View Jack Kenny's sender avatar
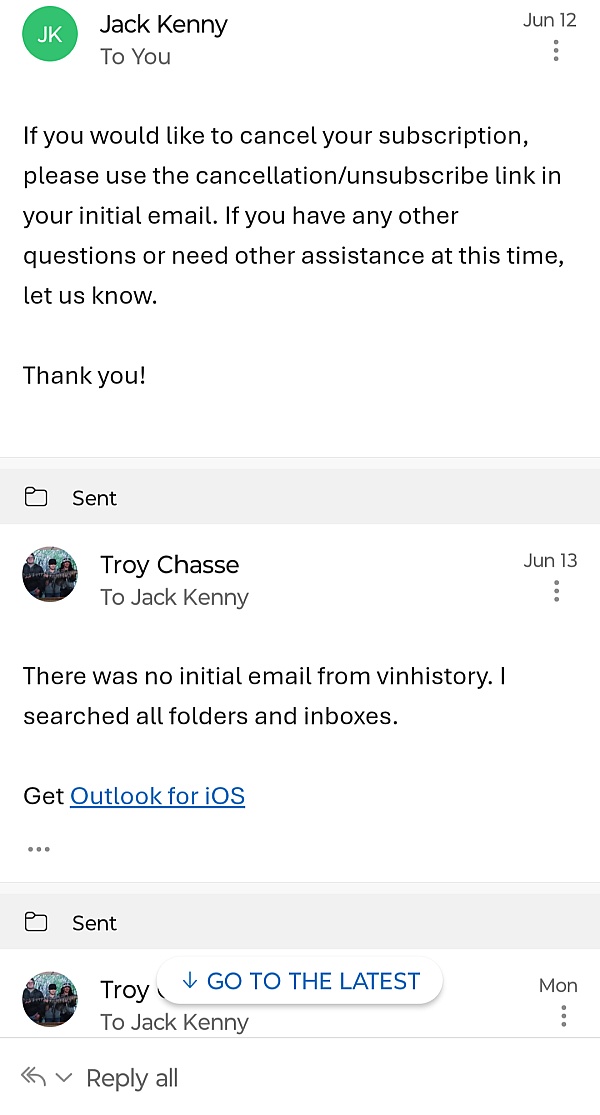 (x=50, y=34)
